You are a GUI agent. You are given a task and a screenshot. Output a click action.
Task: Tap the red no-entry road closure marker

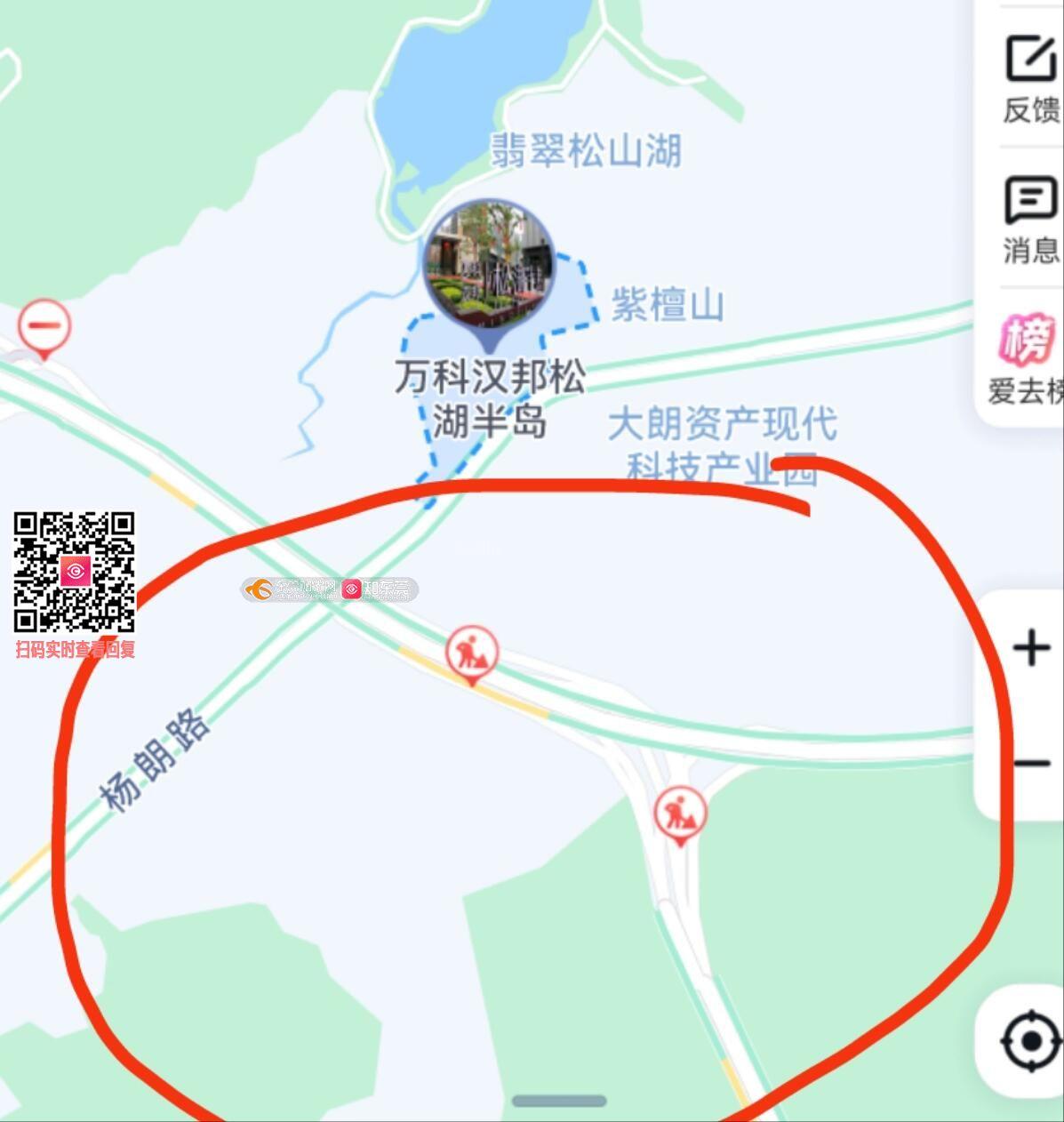tap(44, 325)
